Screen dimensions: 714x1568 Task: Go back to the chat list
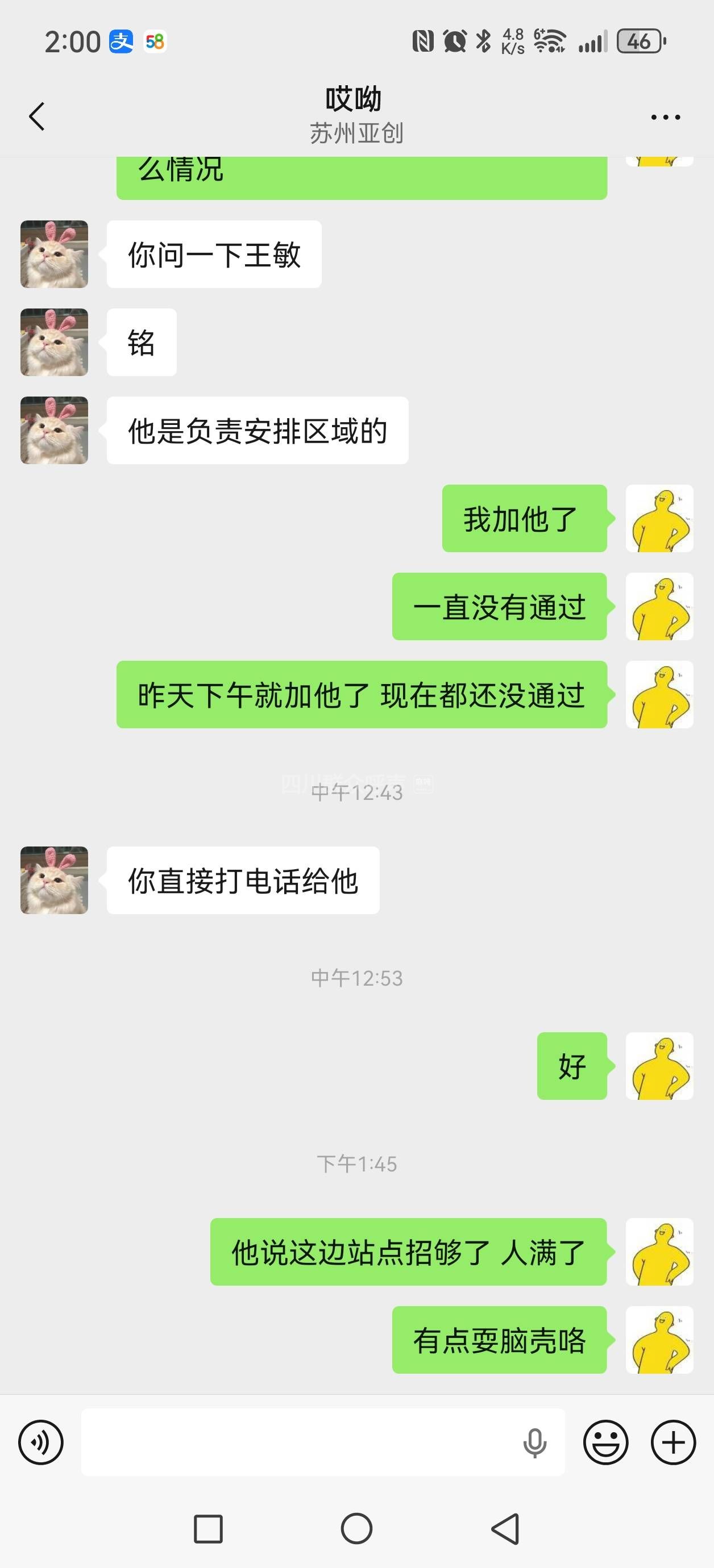click(x=36, y=116)
